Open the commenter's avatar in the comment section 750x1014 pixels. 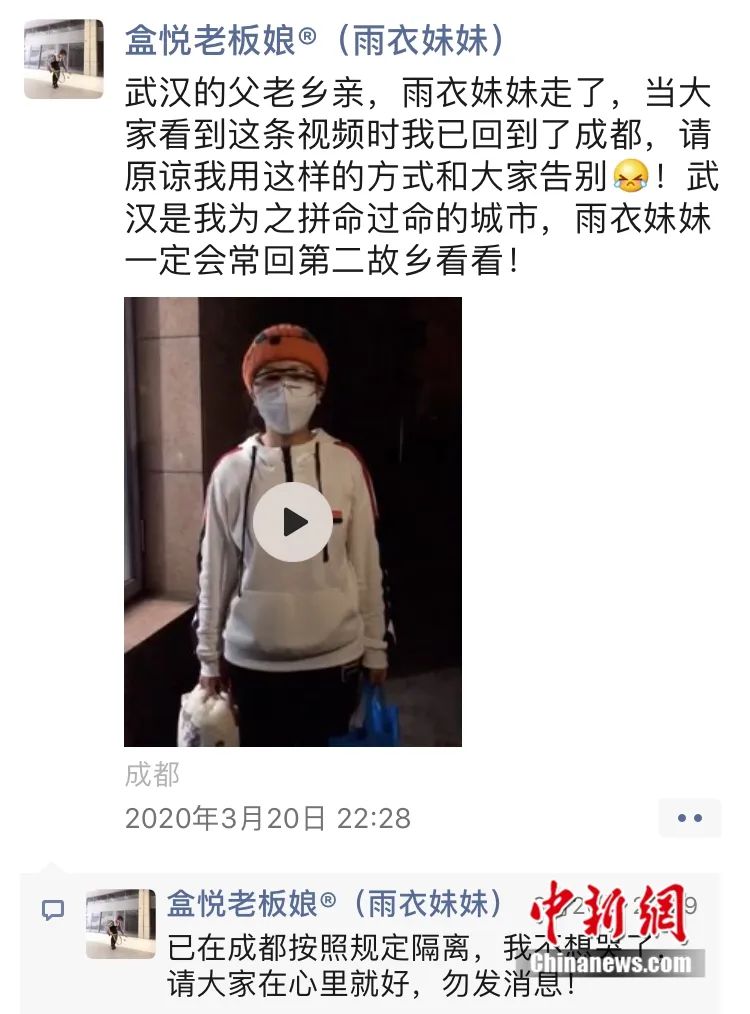click(x=120, y=924)
